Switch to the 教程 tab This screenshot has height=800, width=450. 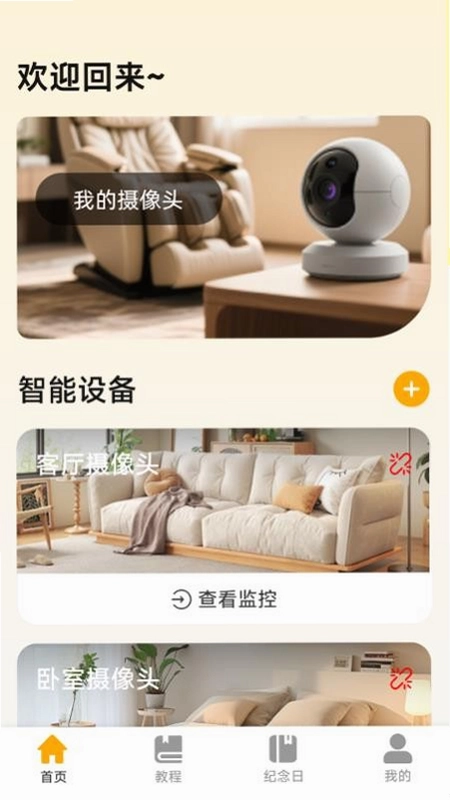[x=168, y=759]
